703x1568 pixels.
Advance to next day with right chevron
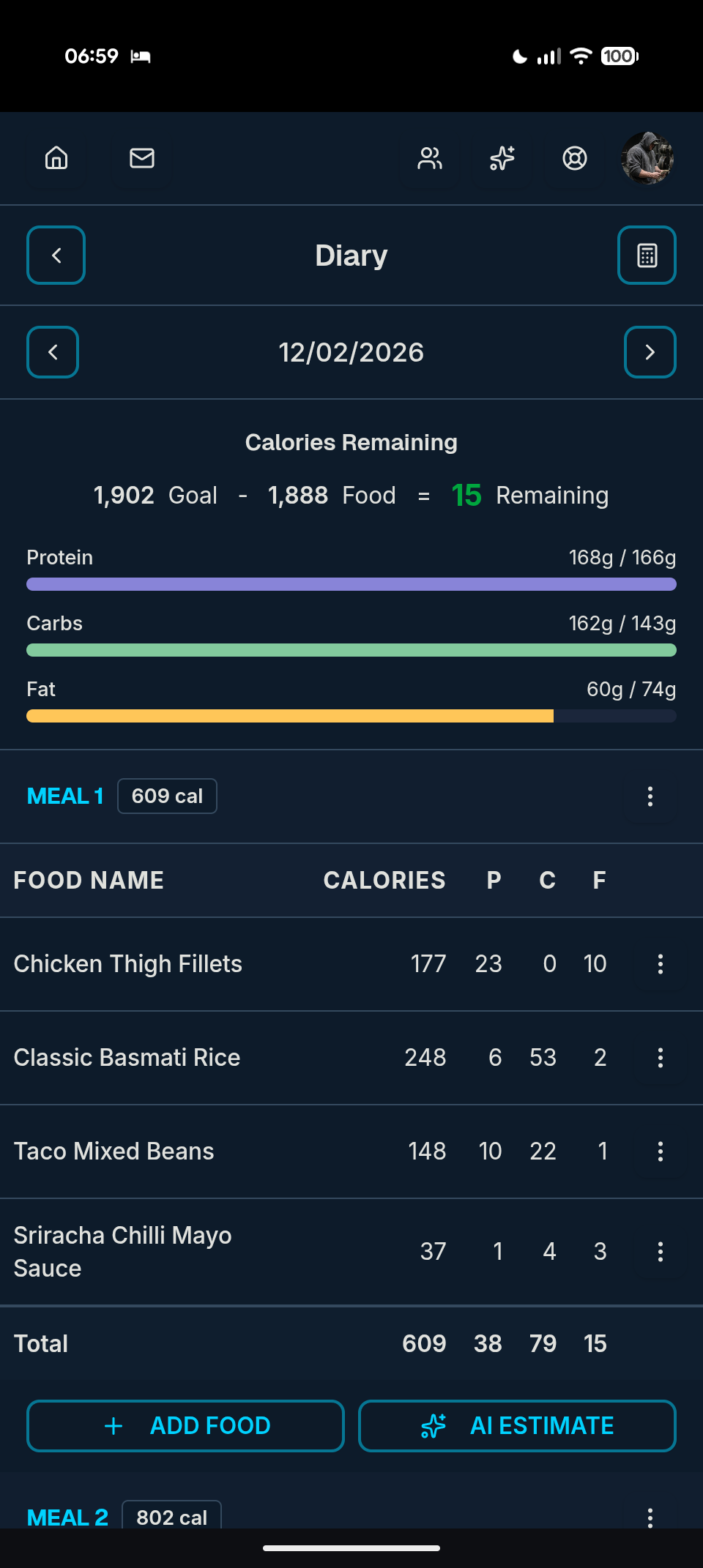[x=650, y=352]
